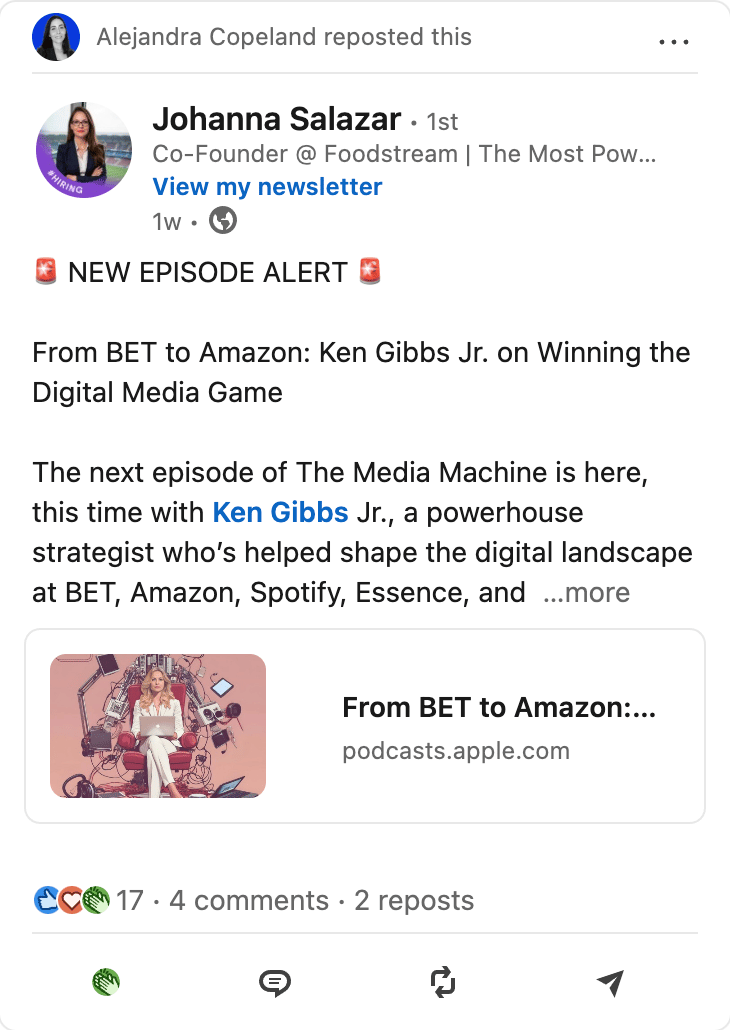This screenshot has width=730, height=1030.
Task: React to the post with applause icon
Action: point(106,983)
